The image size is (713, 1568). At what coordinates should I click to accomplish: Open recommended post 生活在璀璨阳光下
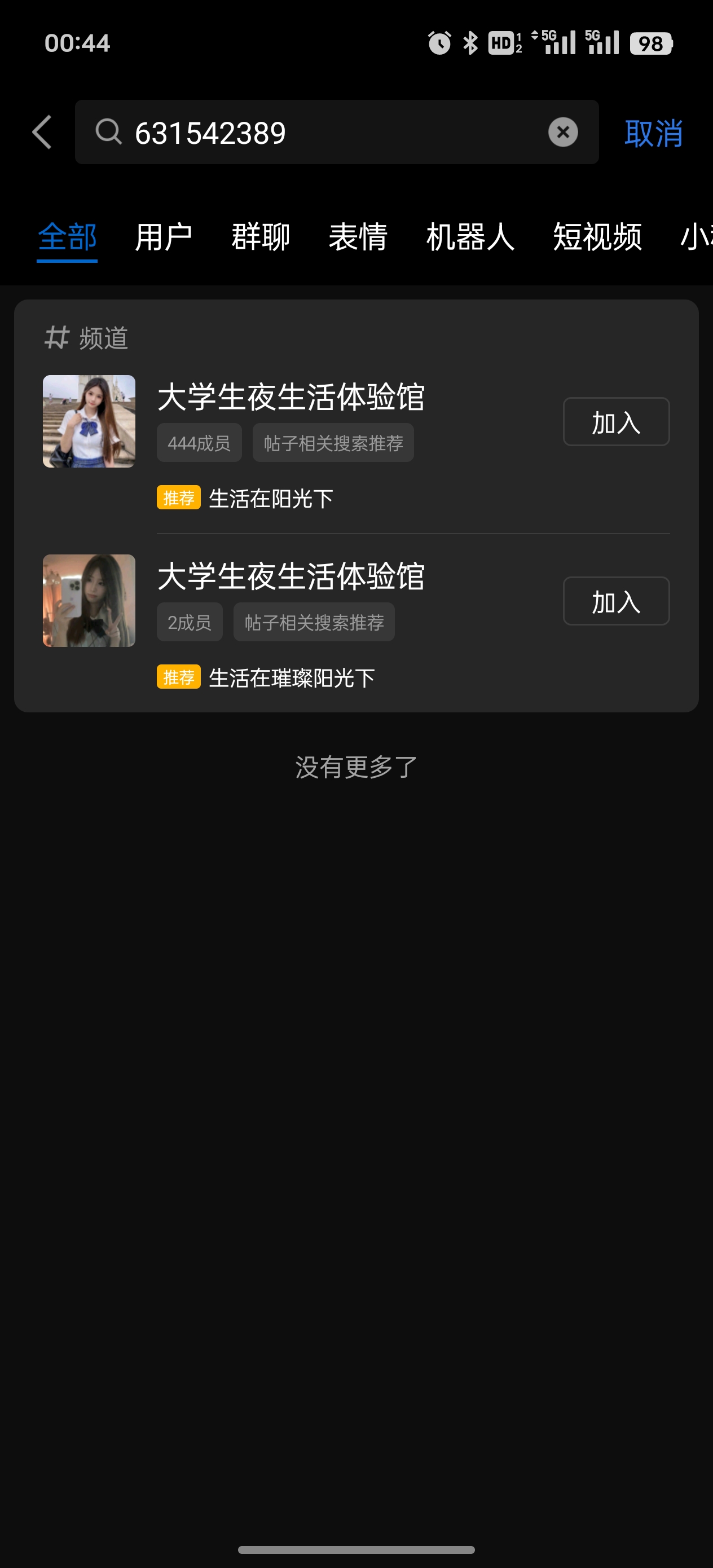tap(291, 677)
